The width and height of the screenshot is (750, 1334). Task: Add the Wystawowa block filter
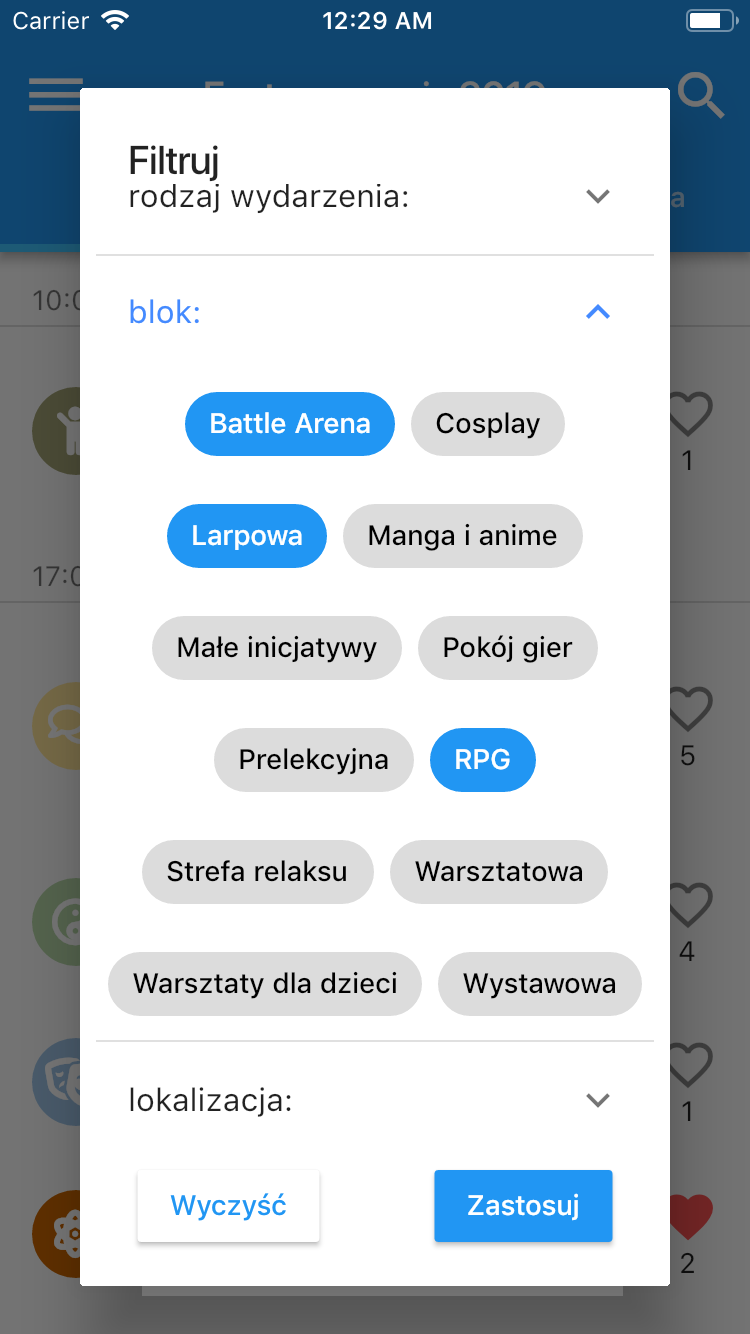pyautogui.click(x=540, y=984)
